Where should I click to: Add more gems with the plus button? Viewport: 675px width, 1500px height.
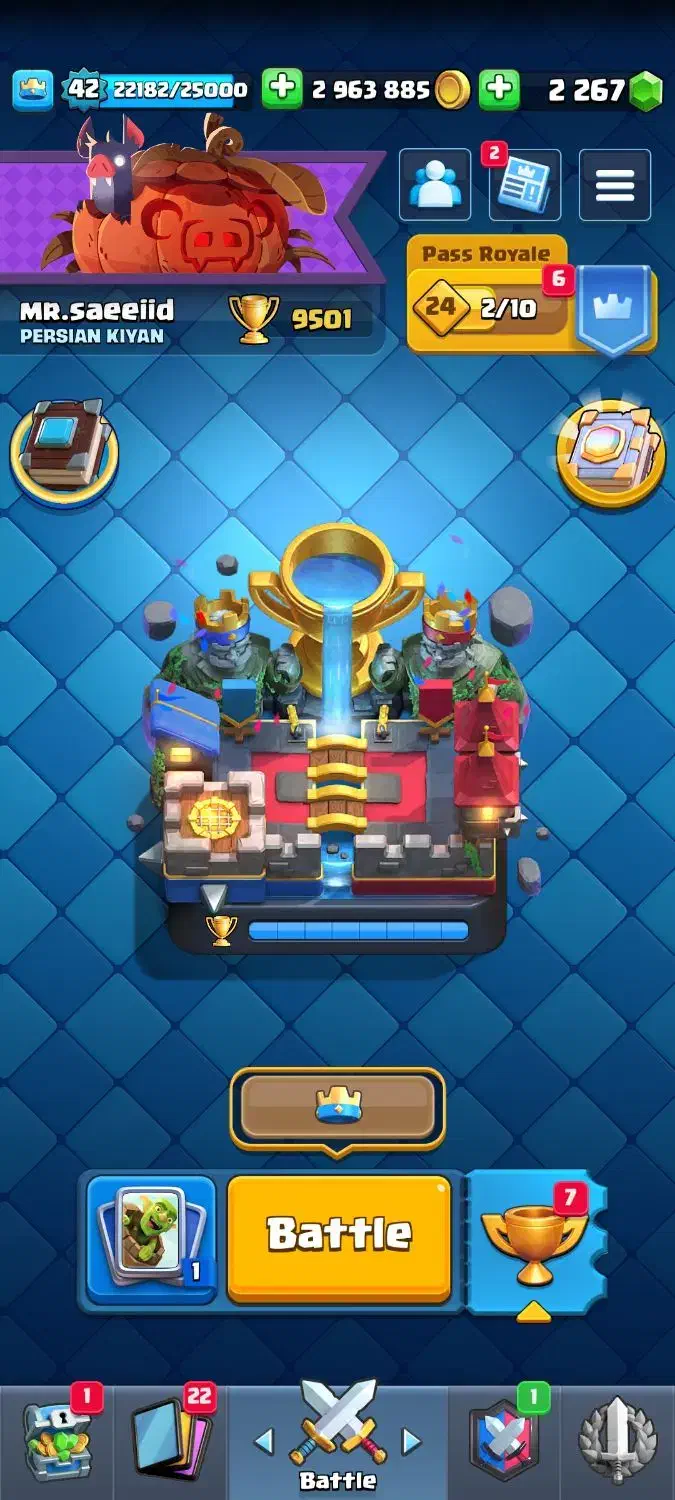[x=498, y=90]
